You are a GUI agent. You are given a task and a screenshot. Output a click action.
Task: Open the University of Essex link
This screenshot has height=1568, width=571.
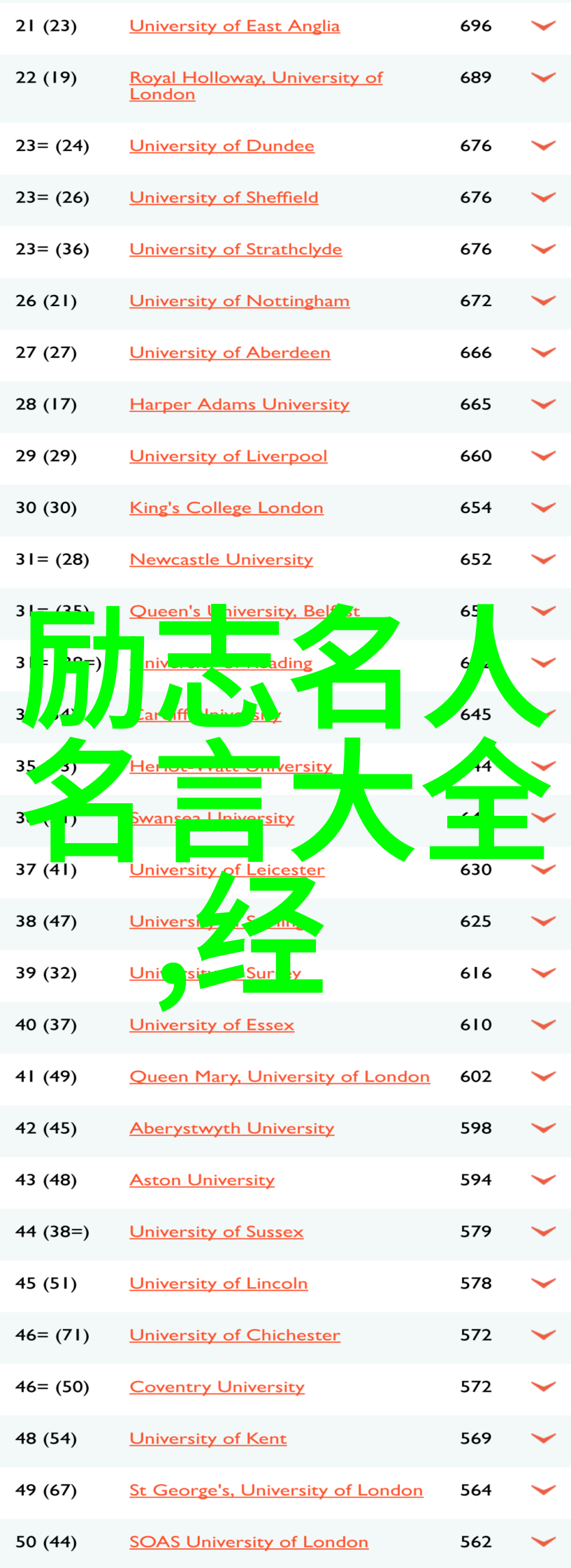point(212,1025)
